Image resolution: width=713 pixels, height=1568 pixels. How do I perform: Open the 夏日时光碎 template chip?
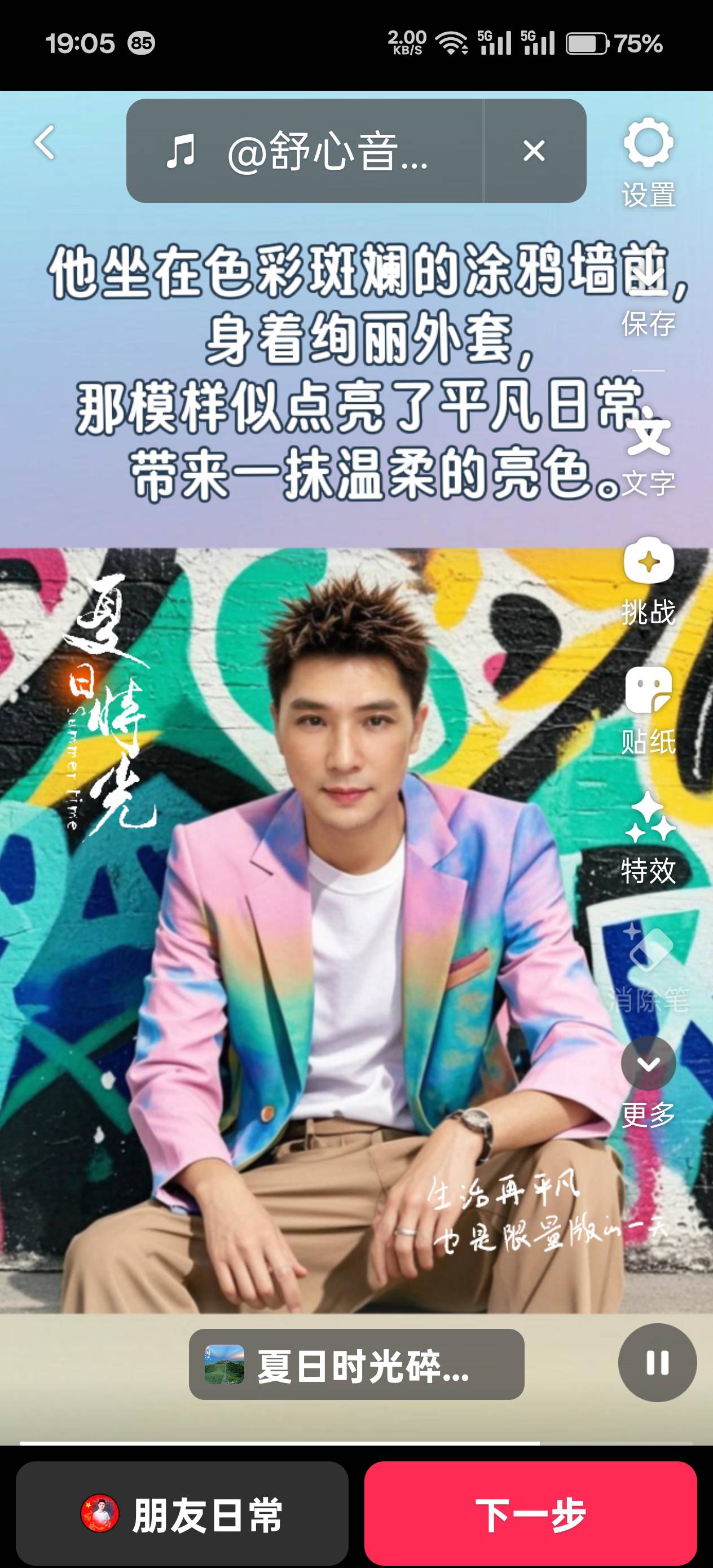[x=356, y=1364]
